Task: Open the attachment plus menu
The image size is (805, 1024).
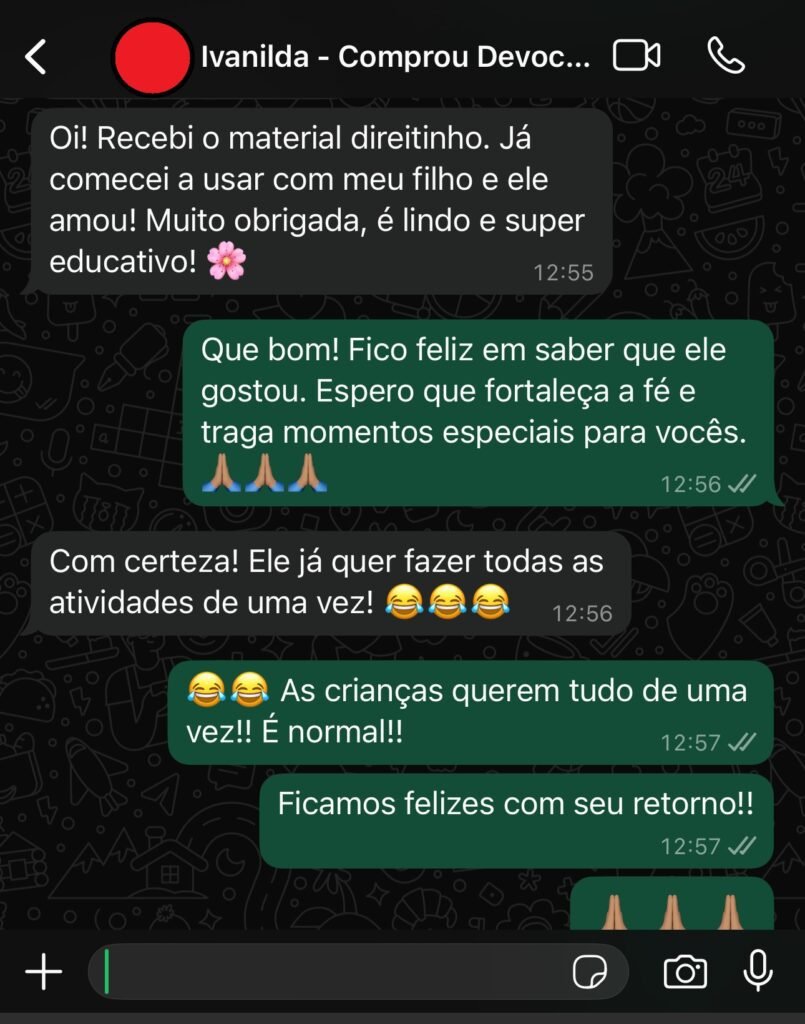Action: [x=43, y=971]
